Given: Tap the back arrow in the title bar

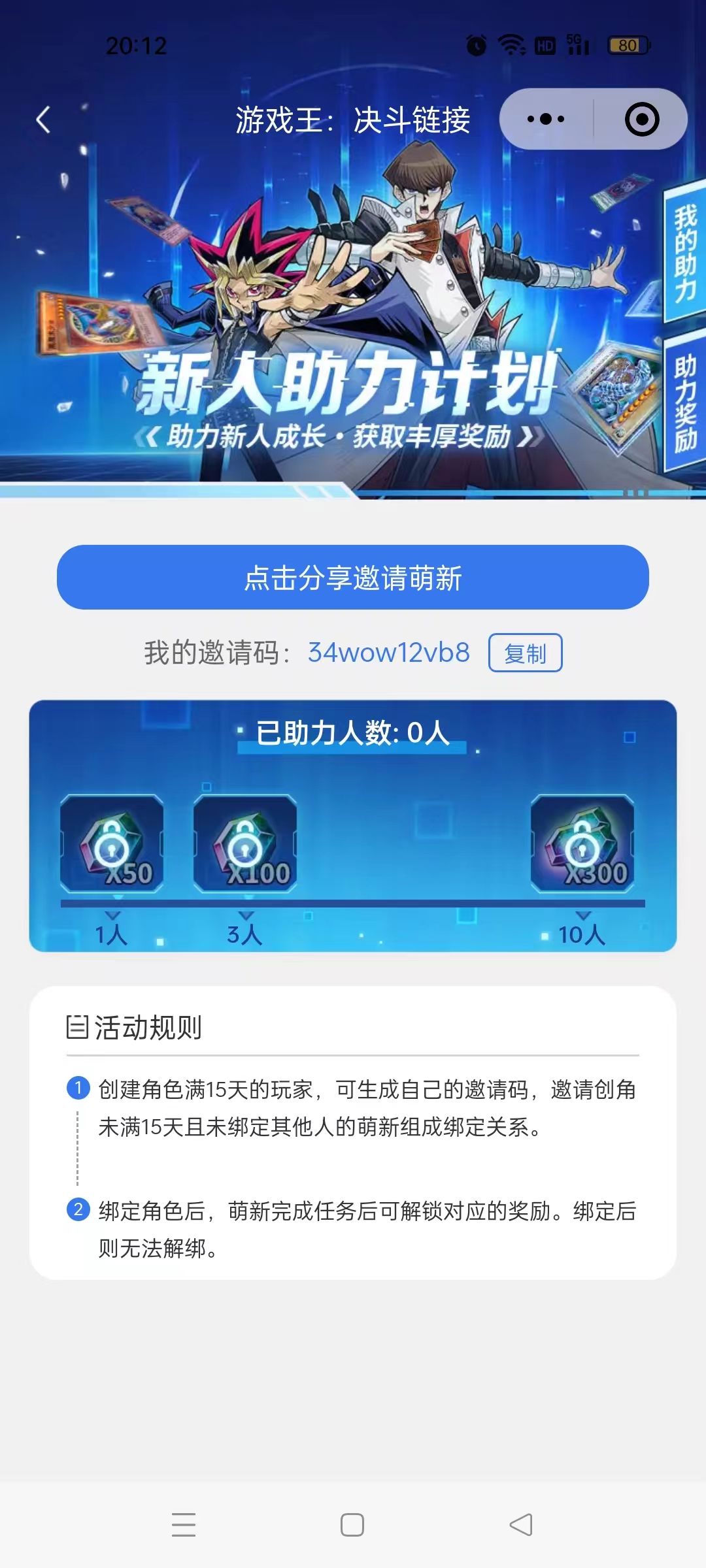Looking at the screenshot, I should coord(42,119).
